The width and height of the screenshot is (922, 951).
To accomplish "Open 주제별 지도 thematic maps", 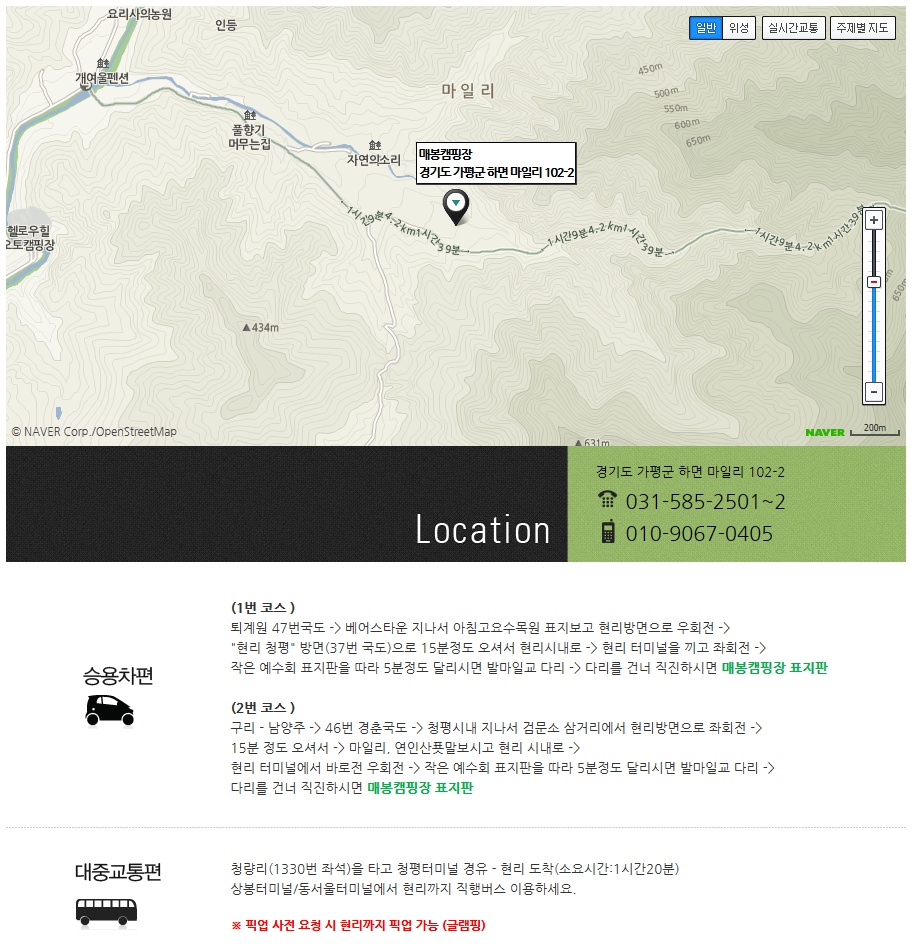I will [x=863, y=28].
